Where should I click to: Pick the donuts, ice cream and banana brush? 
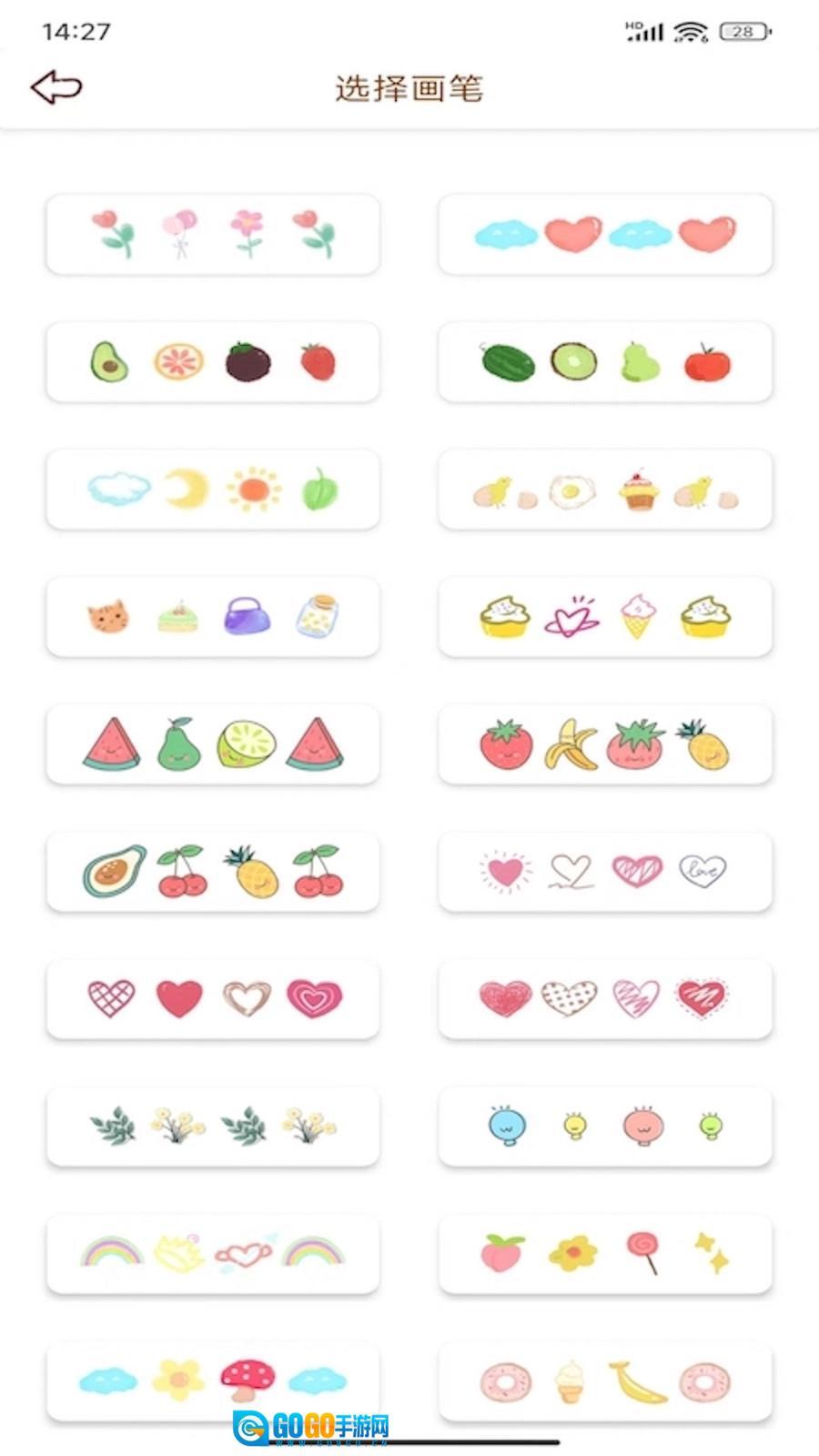click(605, 1381)
